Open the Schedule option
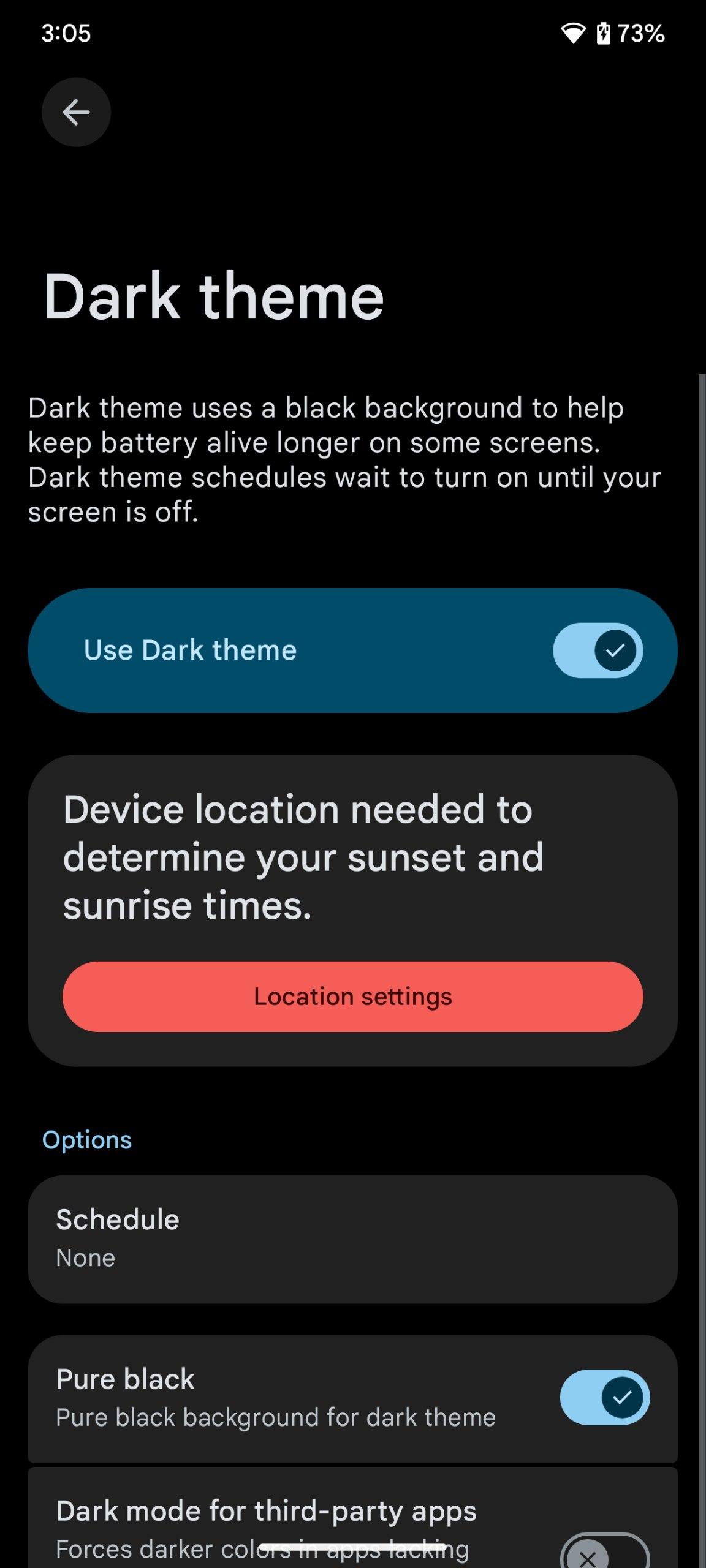 coord(352,1238)
